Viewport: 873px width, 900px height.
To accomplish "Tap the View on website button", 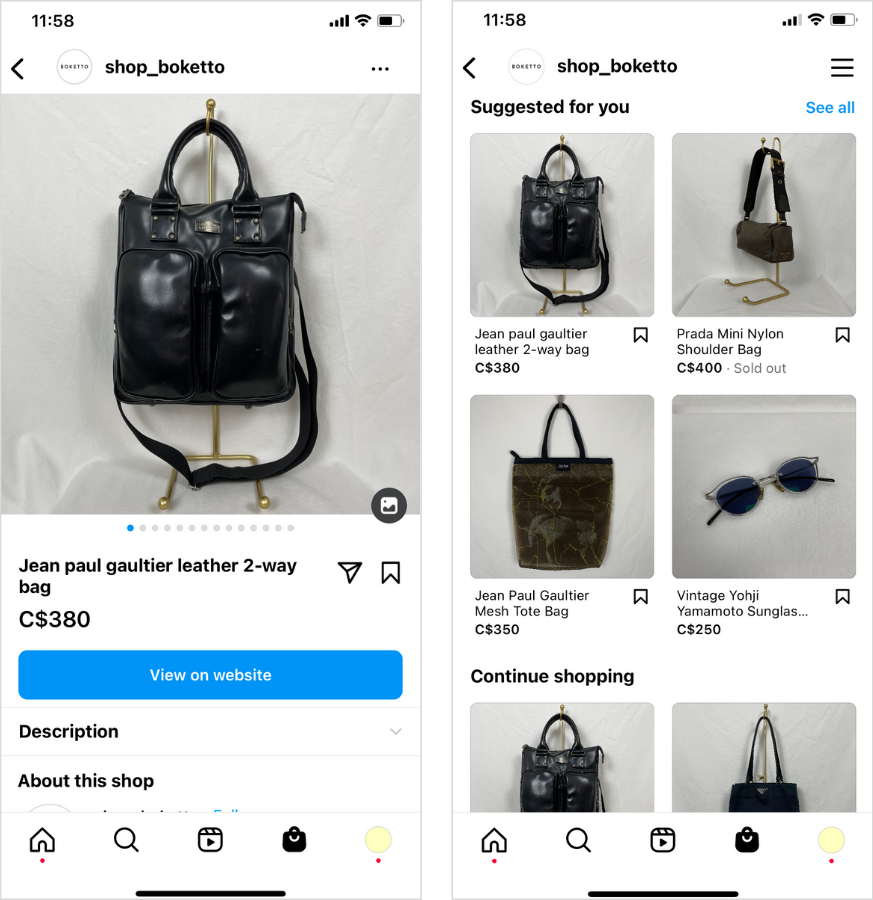I will (210, 675).
